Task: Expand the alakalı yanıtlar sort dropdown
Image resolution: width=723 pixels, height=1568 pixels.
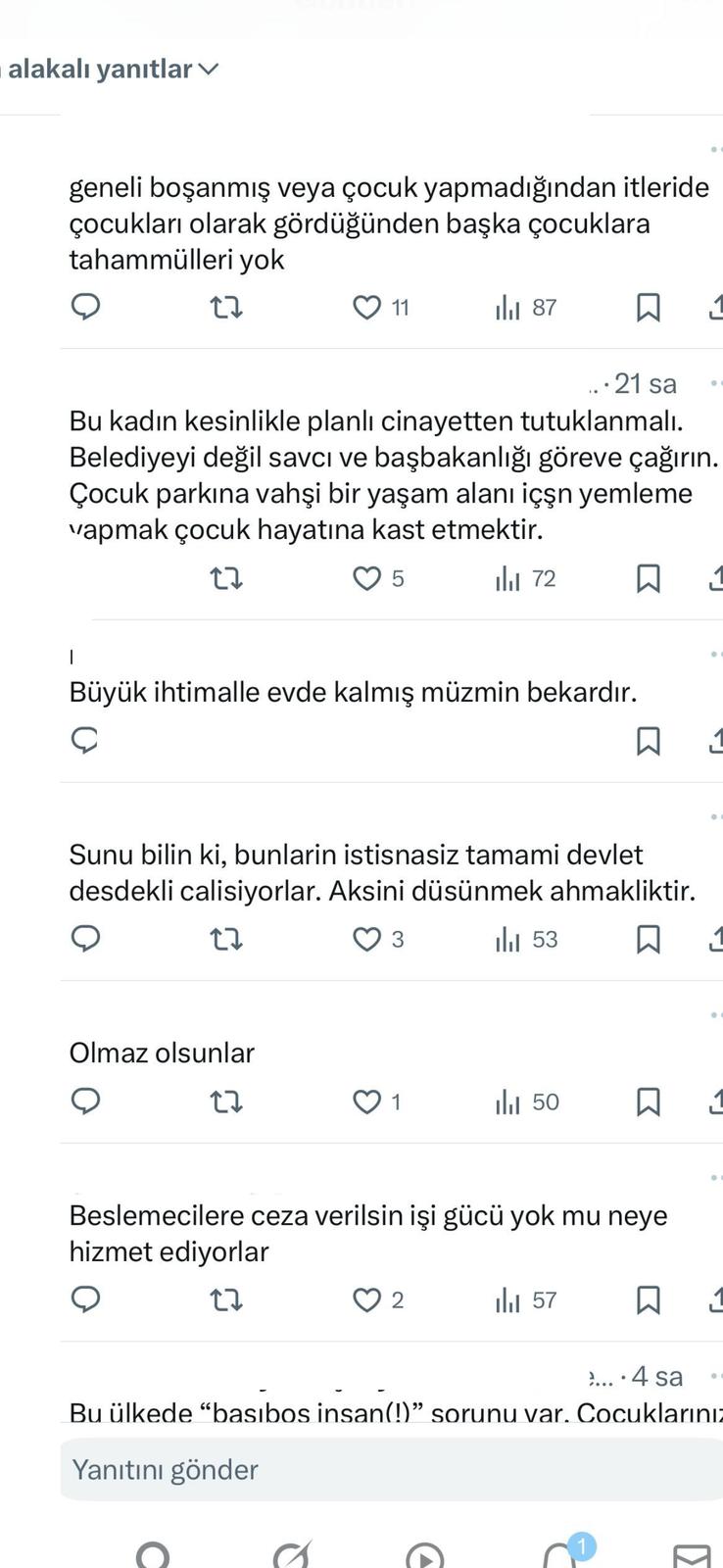Action: pyautogui.click(x=208, y=69)
